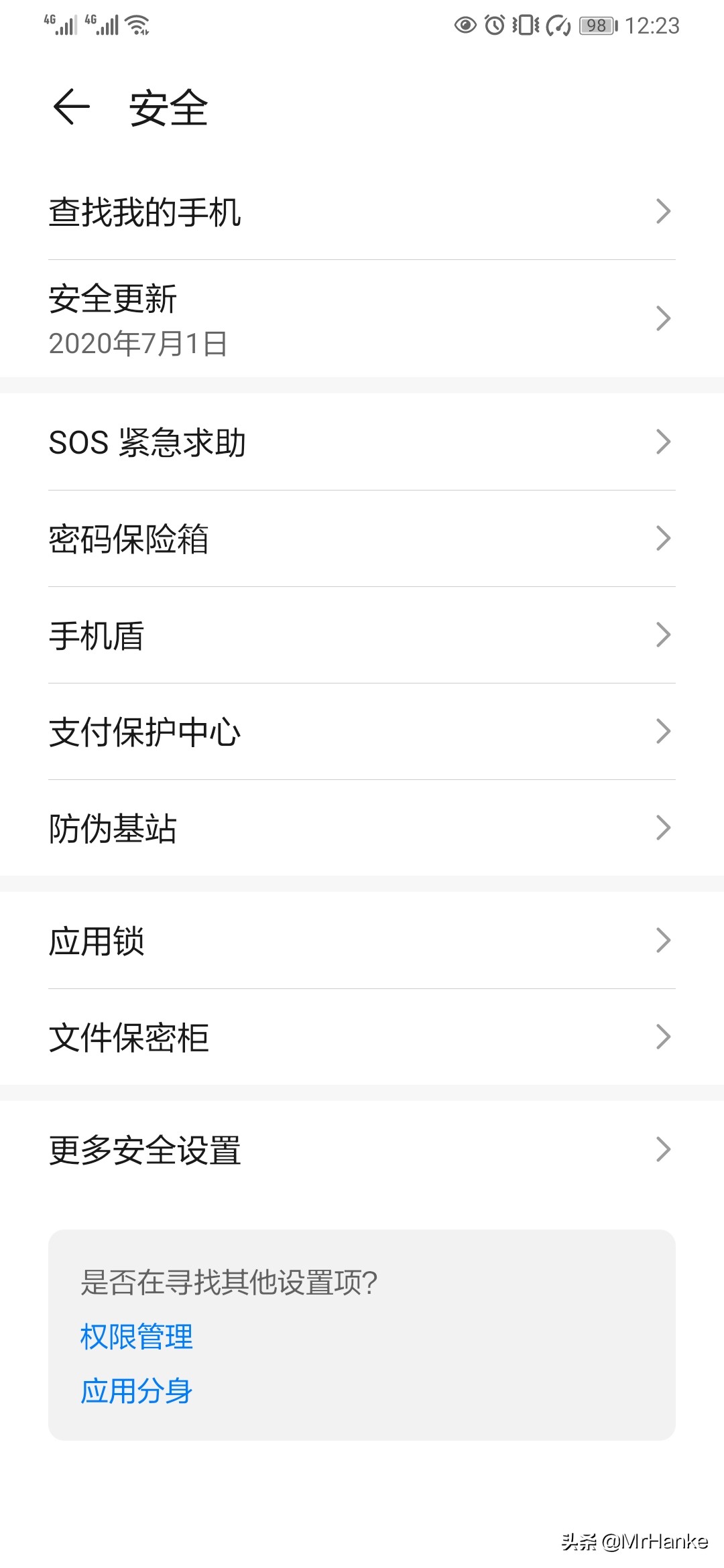Viewport: 724px width, 1568px height.
Task: Expand the 查找我的手机 entry
Action: click(362, 213)
